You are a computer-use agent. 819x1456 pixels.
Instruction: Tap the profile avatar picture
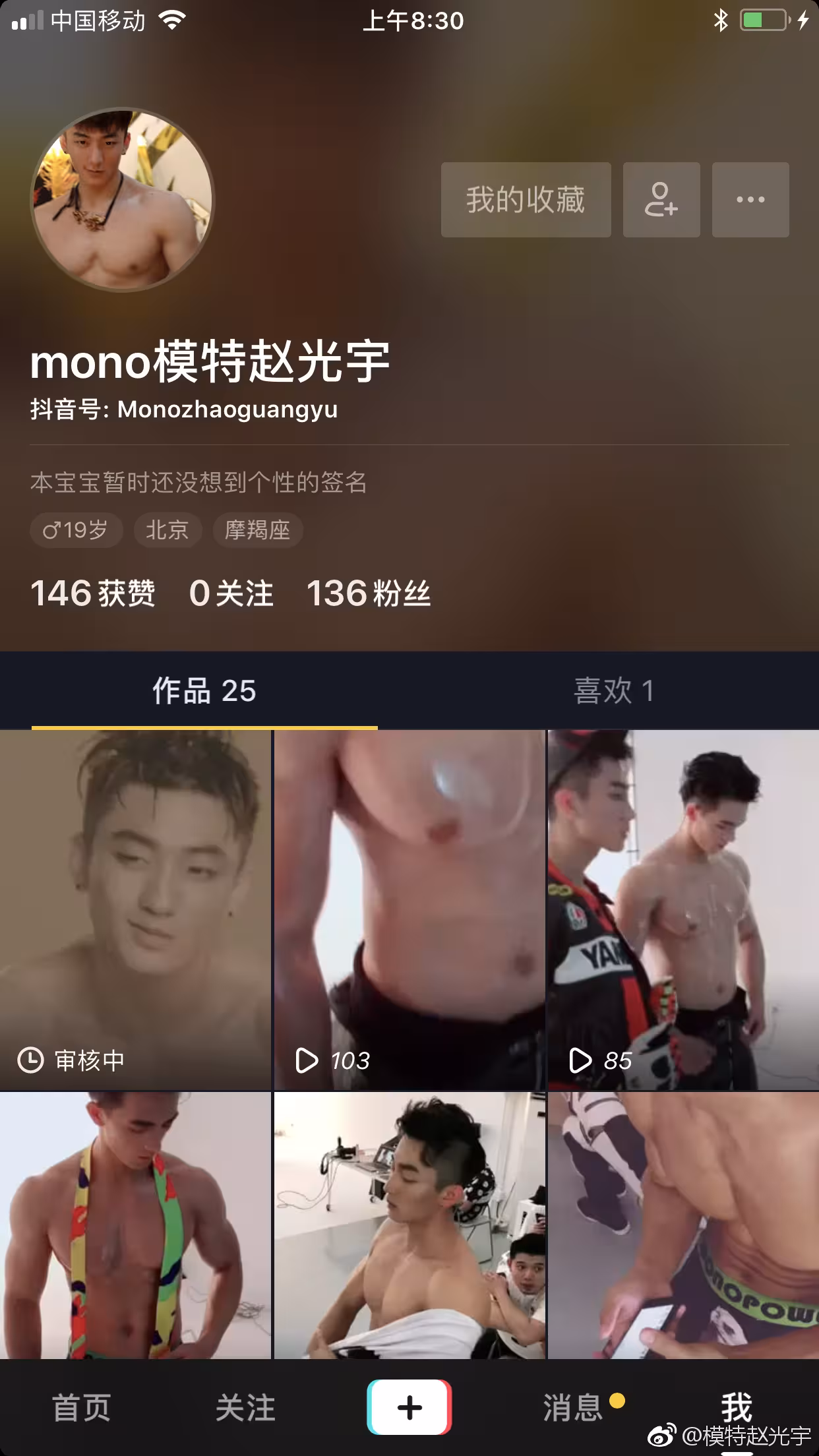(123, 200)
